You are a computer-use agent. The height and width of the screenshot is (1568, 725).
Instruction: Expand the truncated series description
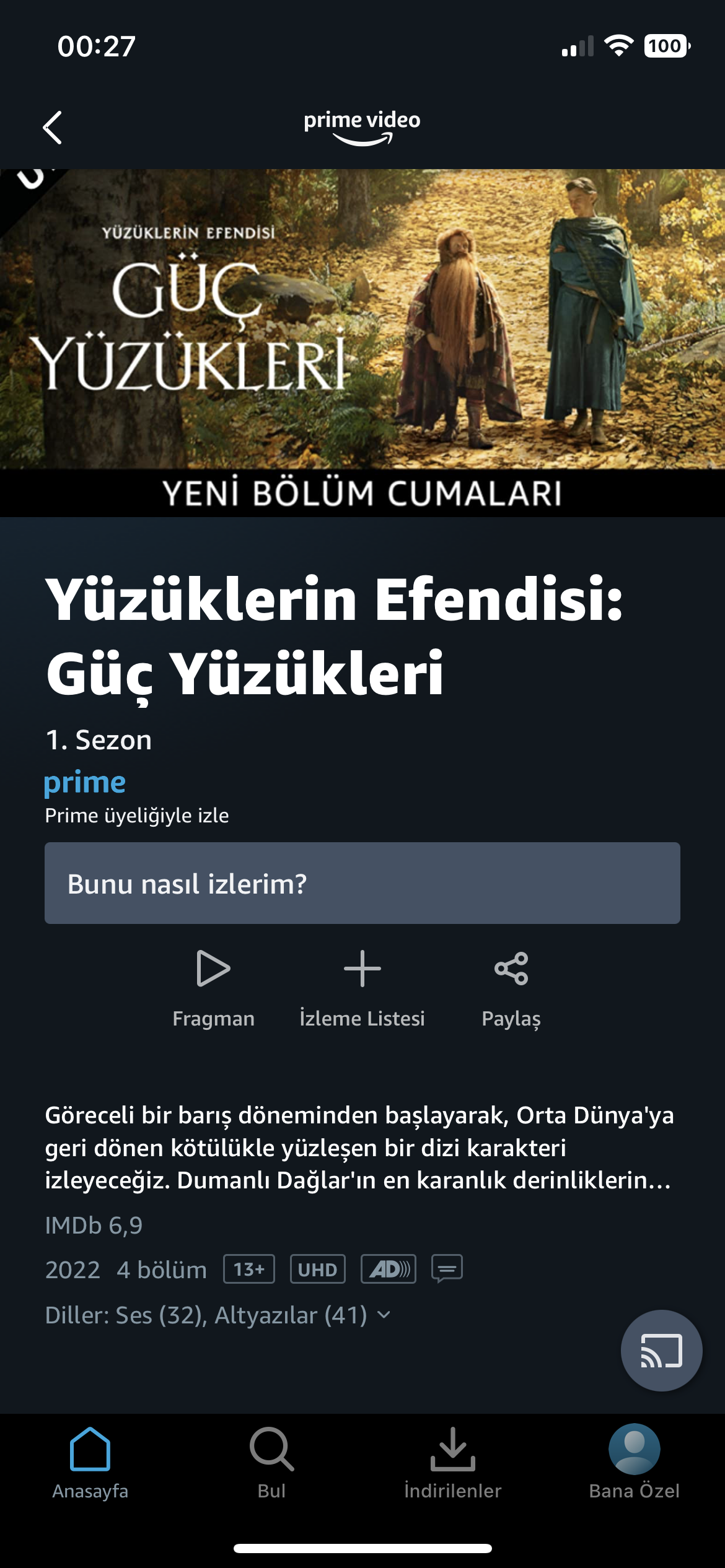[x=358, y=1148]
